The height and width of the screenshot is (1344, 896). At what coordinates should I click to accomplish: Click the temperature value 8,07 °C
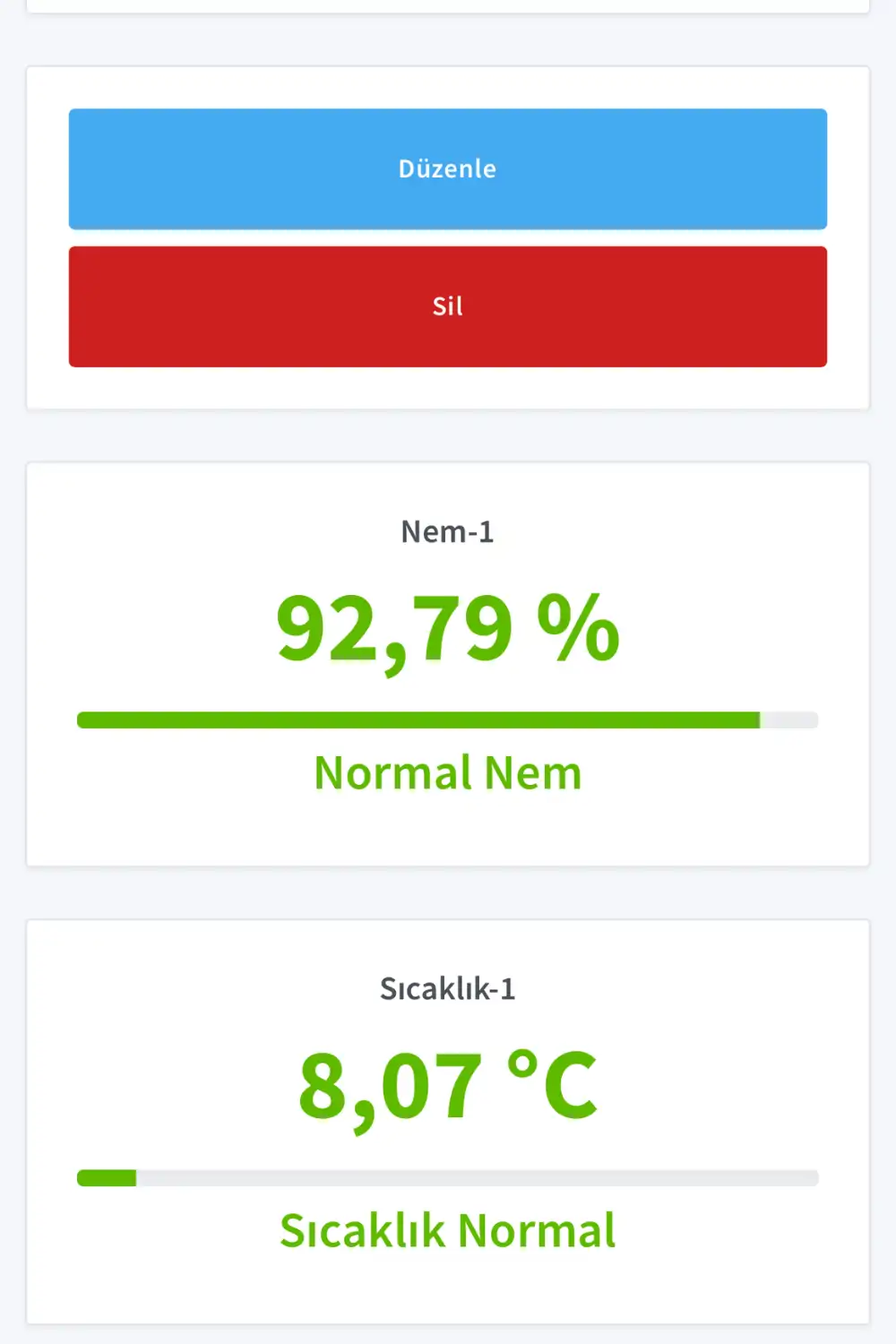click(447, 1084)
